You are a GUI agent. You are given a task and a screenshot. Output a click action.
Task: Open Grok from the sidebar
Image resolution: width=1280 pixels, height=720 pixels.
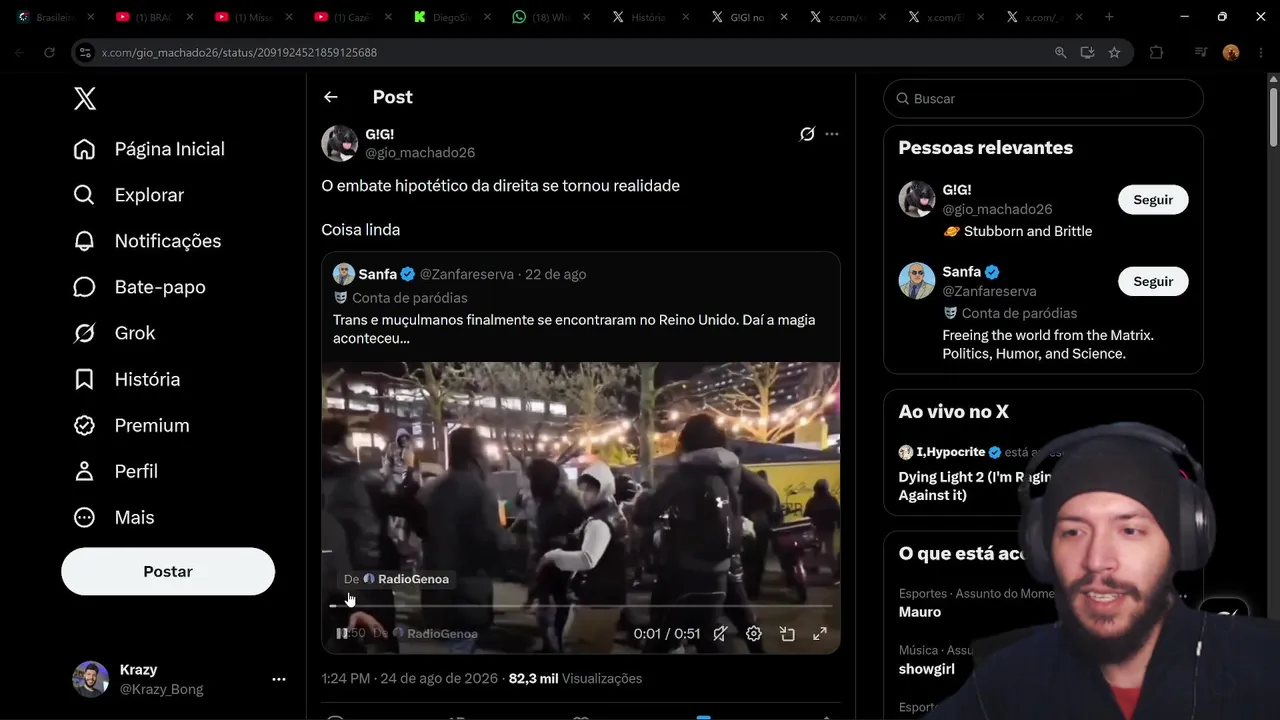click(x=115, y=333)
